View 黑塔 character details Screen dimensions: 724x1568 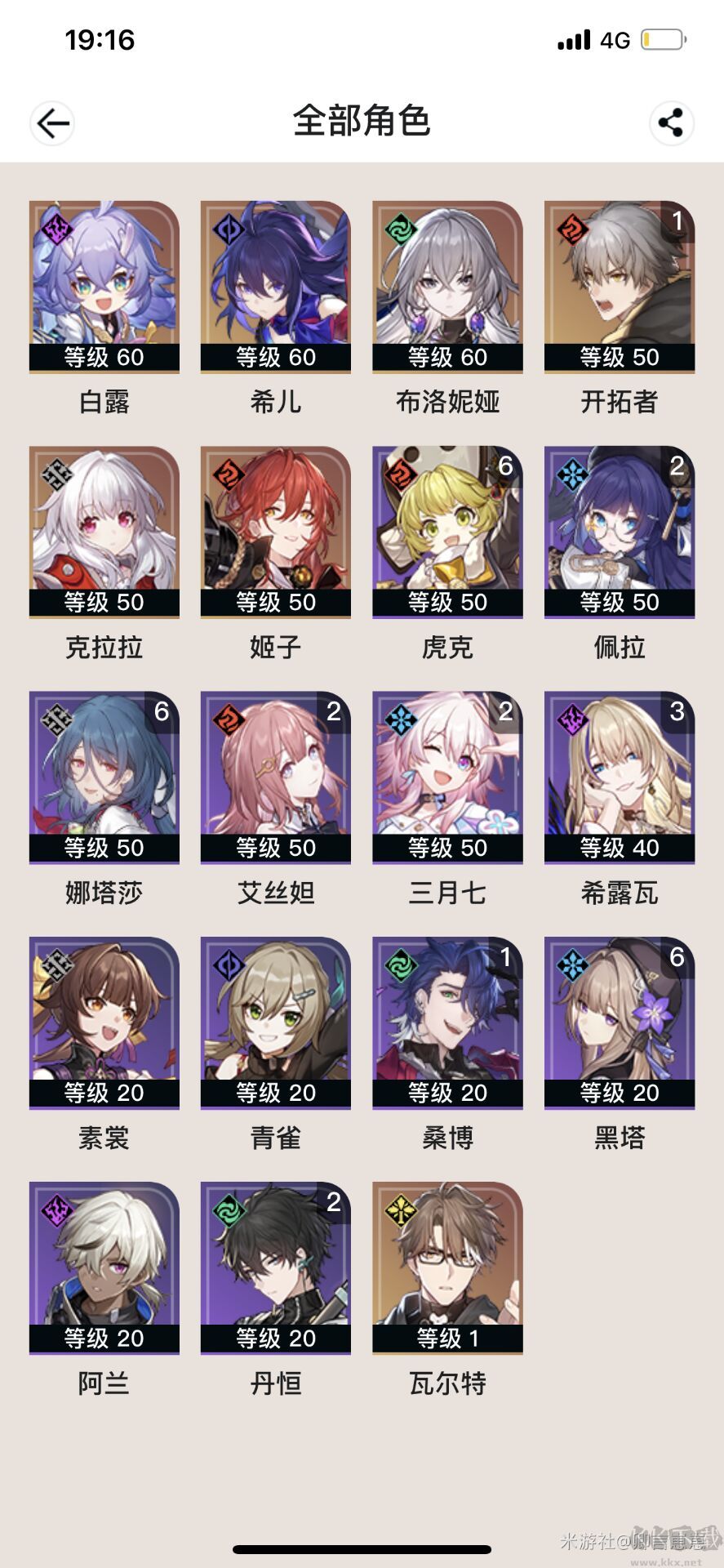coord(620,1022)
